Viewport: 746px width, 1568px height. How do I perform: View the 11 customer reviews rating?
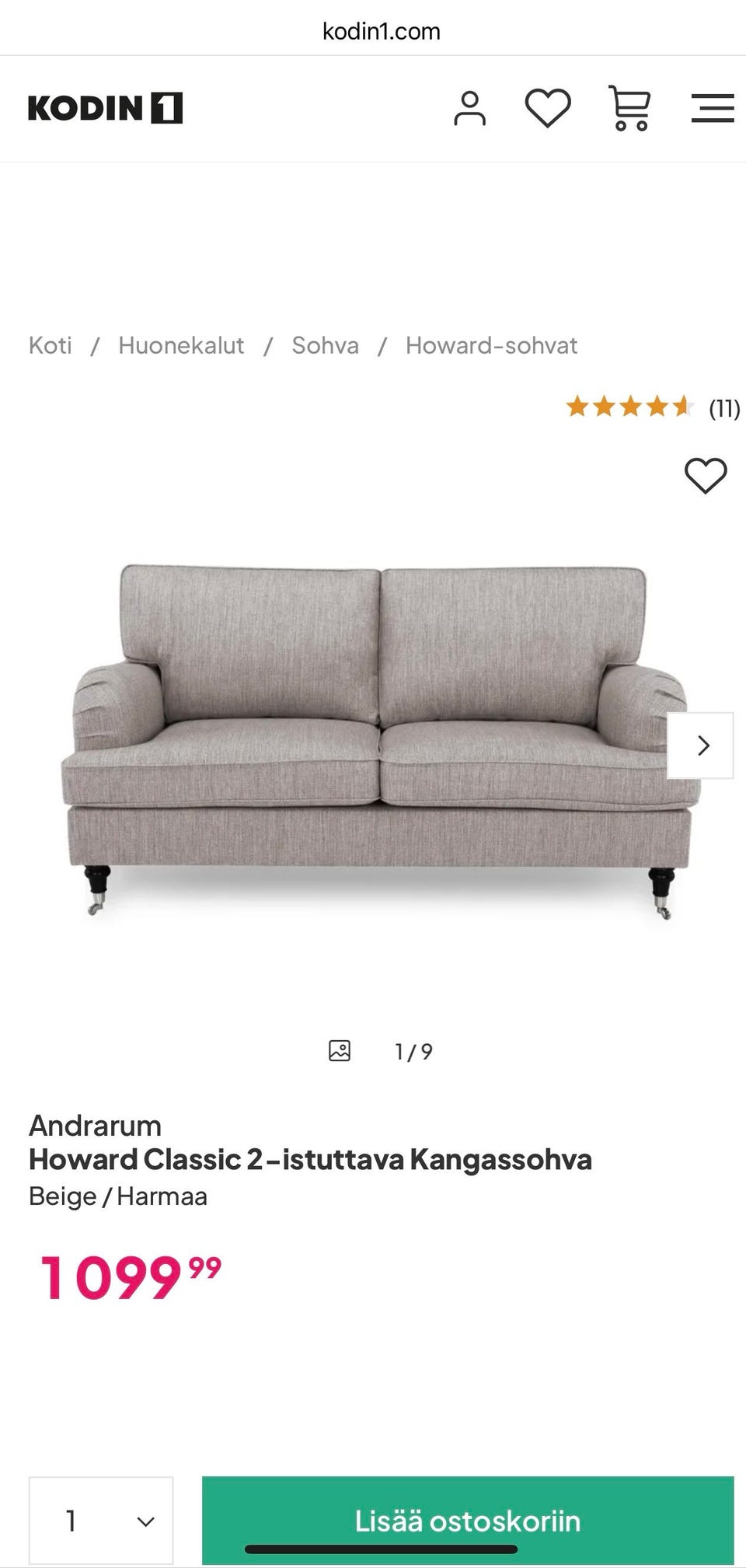tap(651, 407)
